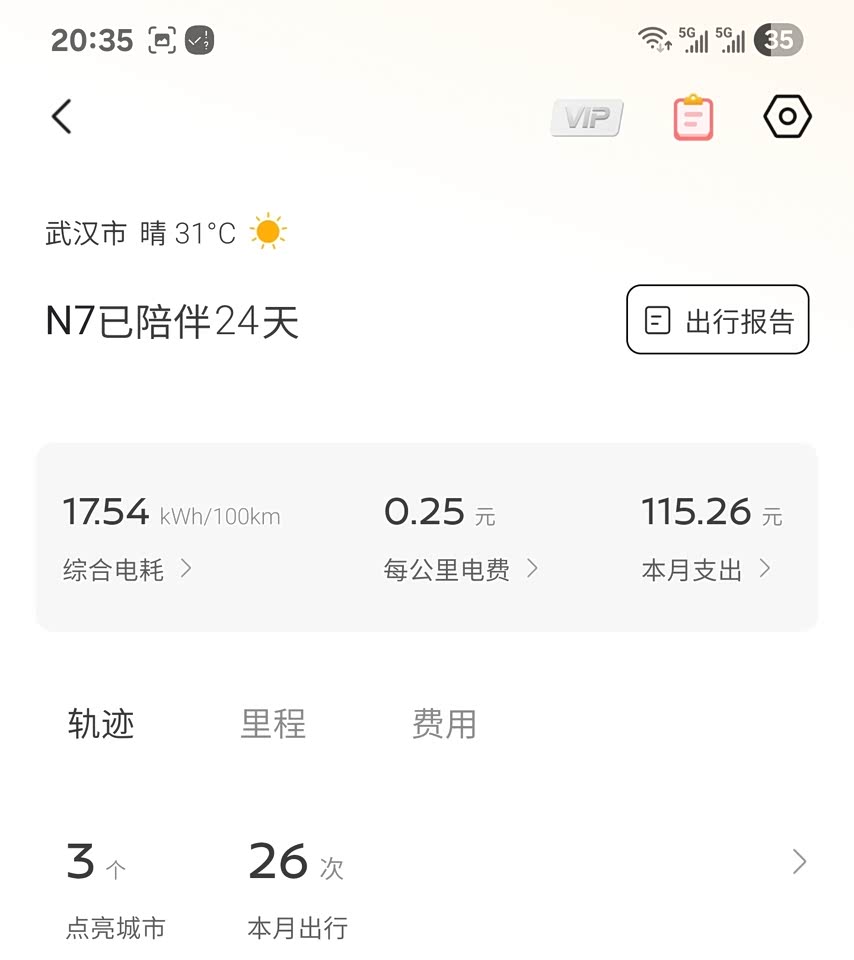Open the VIP badge

pyautogui.click(x=587, y=118)
